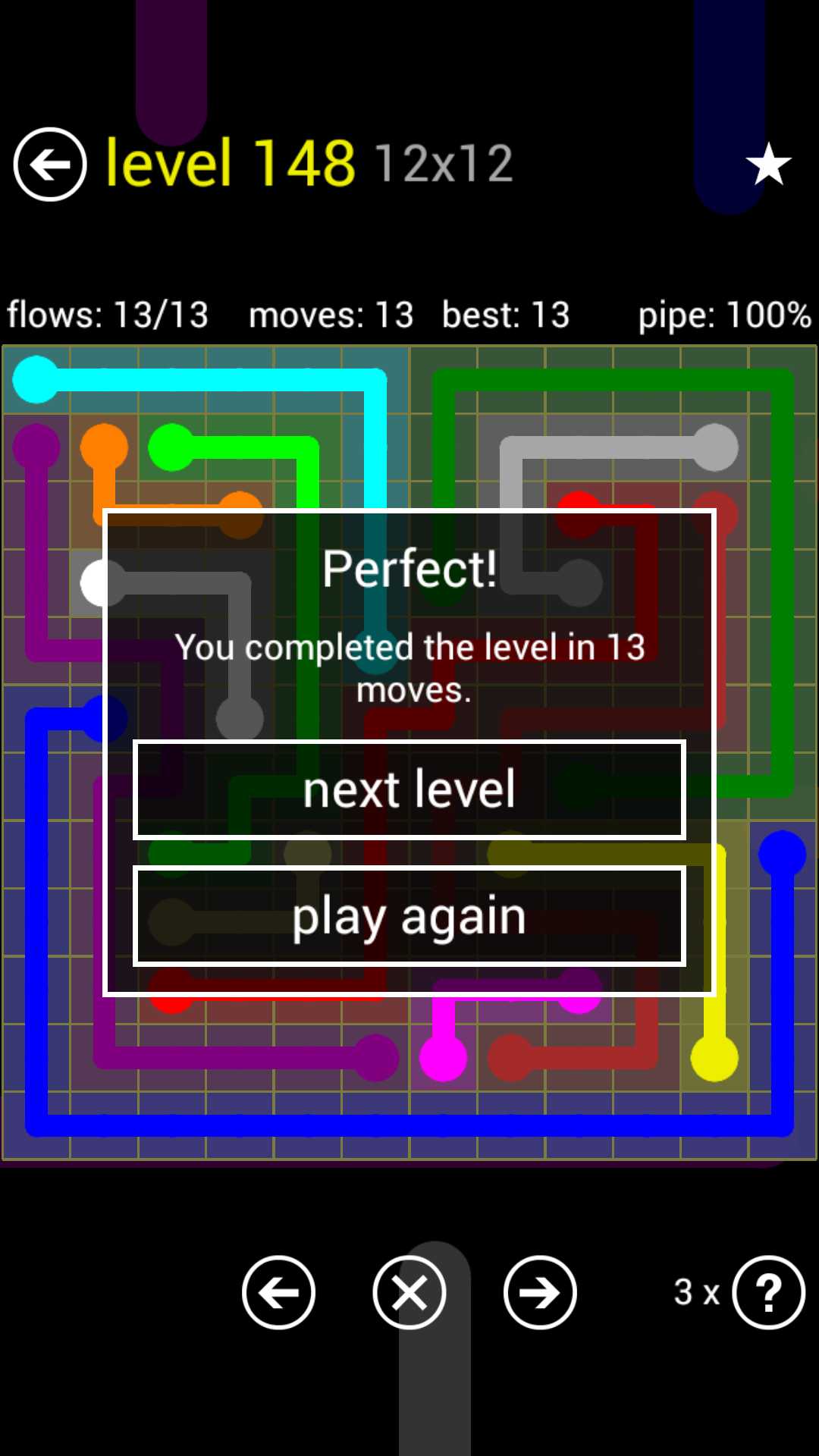Tap the X circle below the board
The height and width of the screenshot is (1456, 819).
pos(409,1292)
